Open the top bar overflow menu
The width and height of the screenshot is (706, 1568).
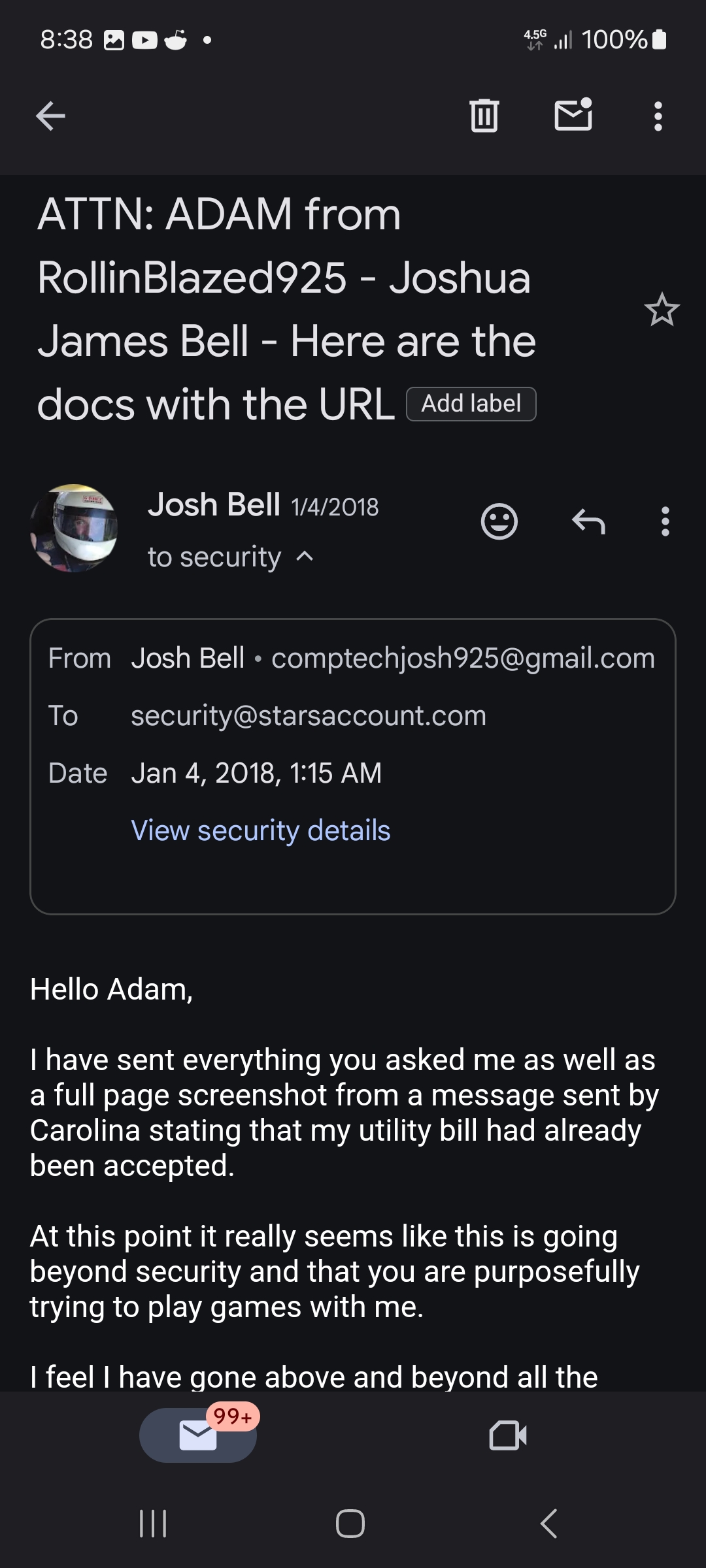[658, 116]
